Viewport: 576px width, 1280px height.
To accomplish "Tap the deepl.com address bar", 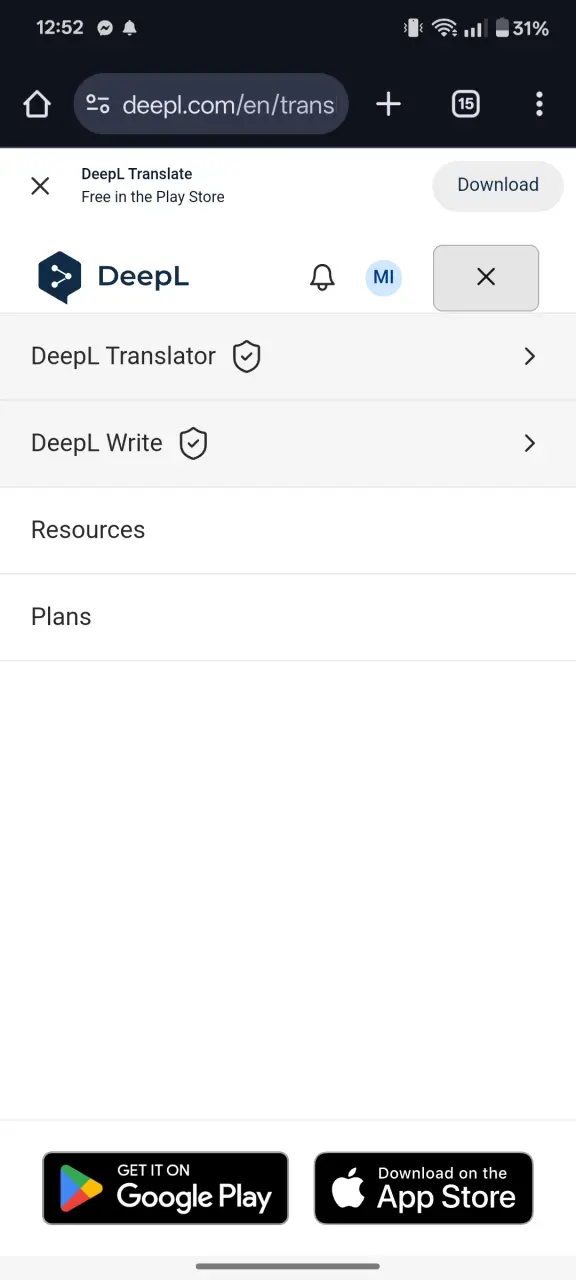I will [x=211, y=104].
